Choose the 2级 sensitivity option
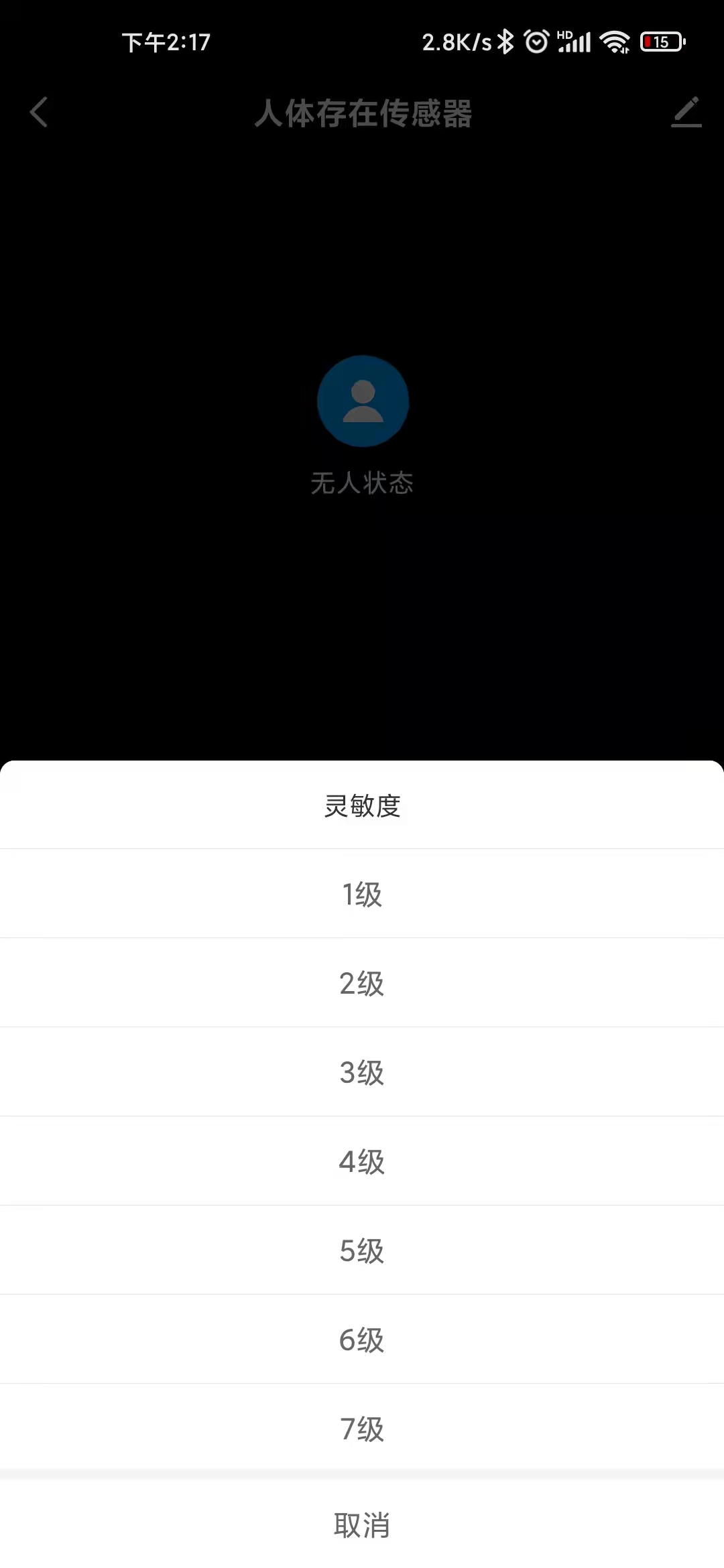The height and width of the screenshot is (1568, 724). (x=362, y=983)
